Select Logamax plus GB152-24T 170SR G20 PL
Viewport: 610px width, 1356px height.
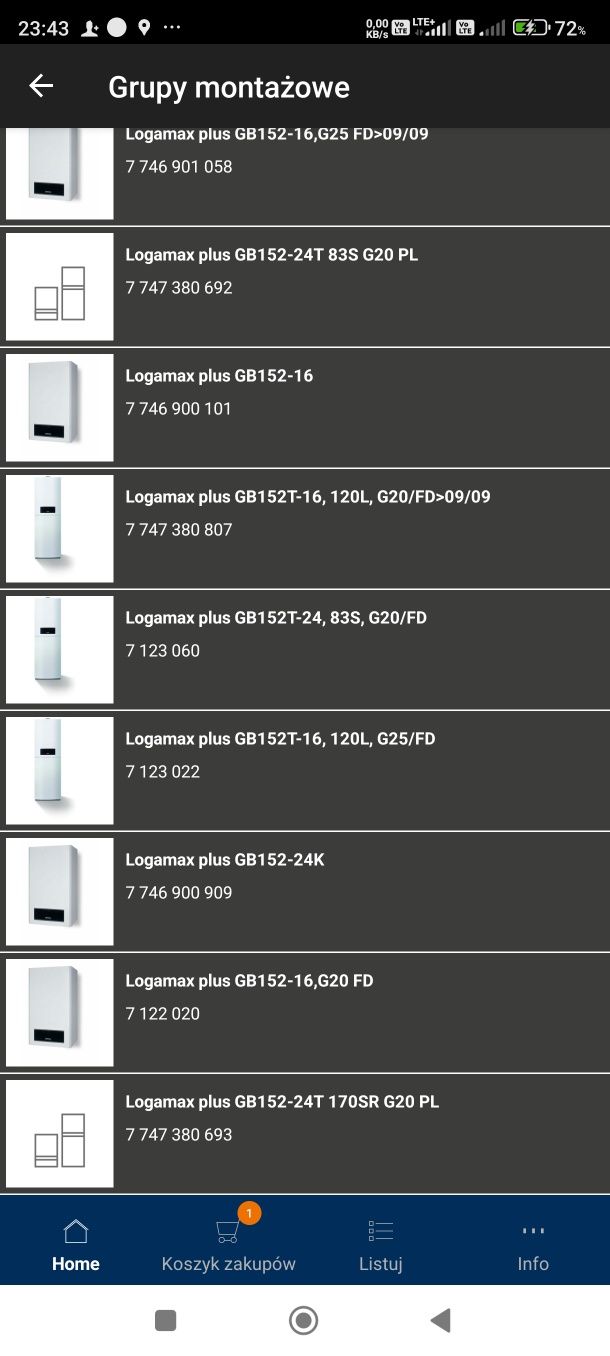point(305,1134)
